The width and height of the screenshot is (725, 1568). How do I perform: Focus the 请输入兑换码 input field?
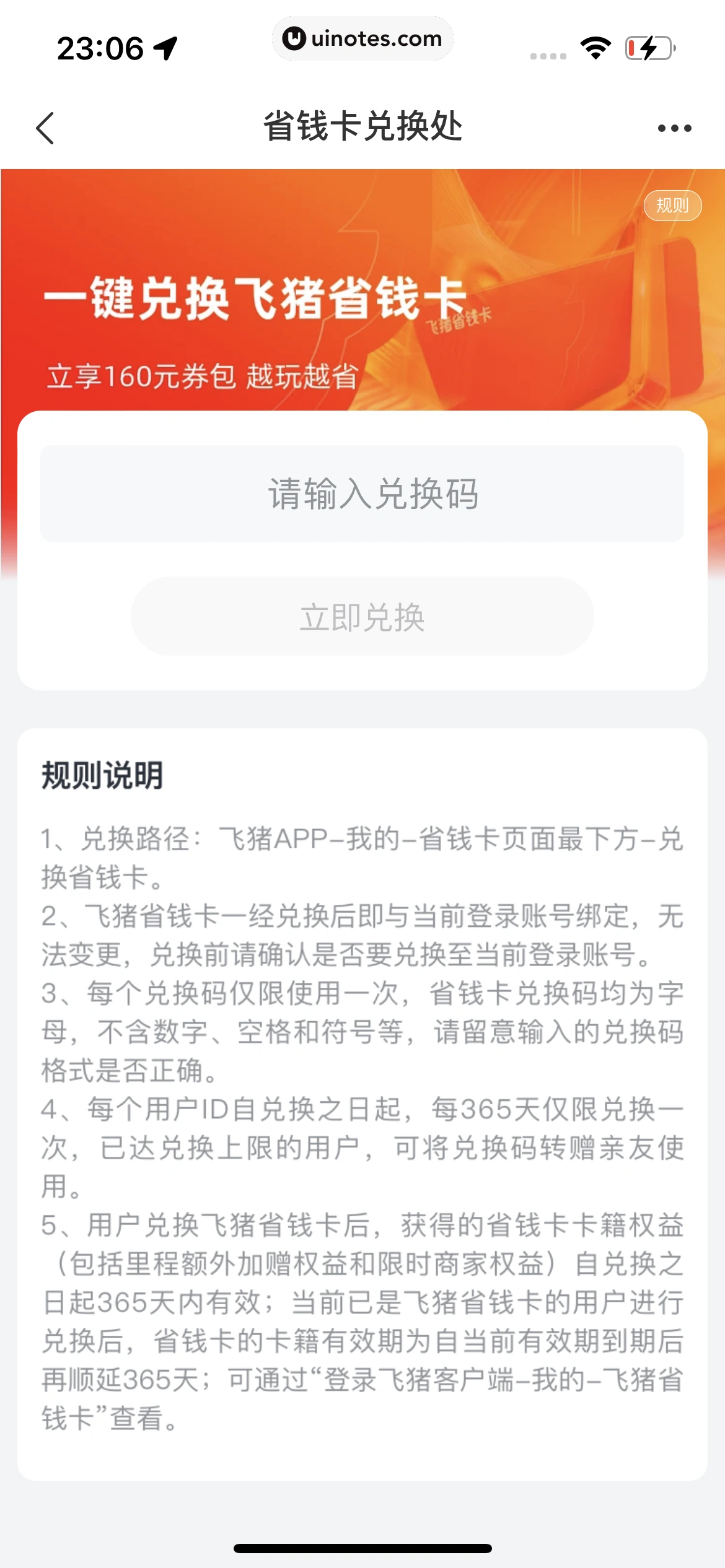pyautogui.click(x=362, y=494)
